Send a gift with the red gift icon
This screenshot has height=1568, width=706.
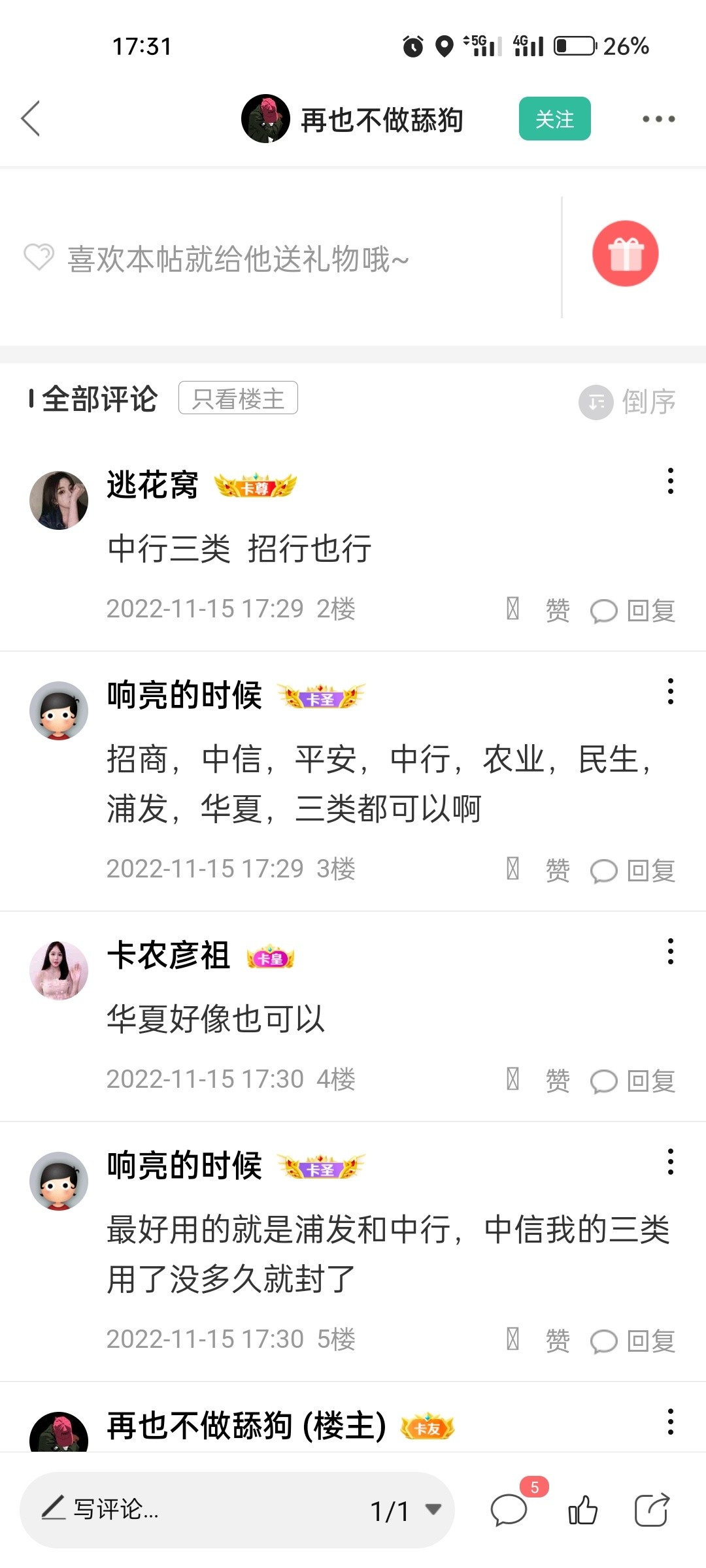[625, 253]
